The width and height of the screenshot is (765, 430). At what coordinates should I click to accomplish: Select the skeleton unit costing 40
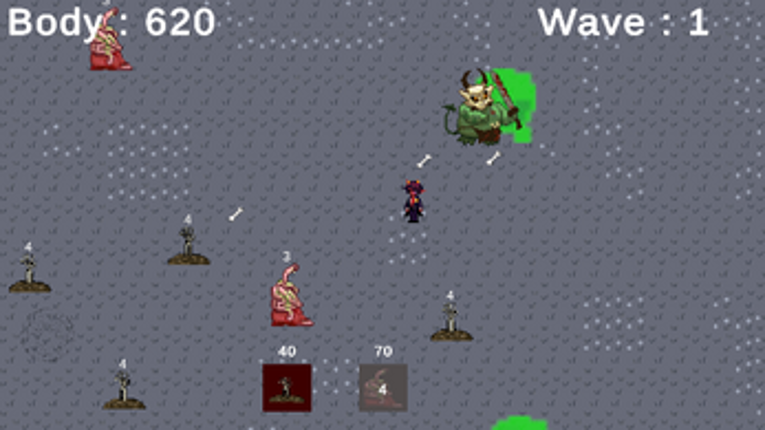pyautogui.click(x=287, y=387)
